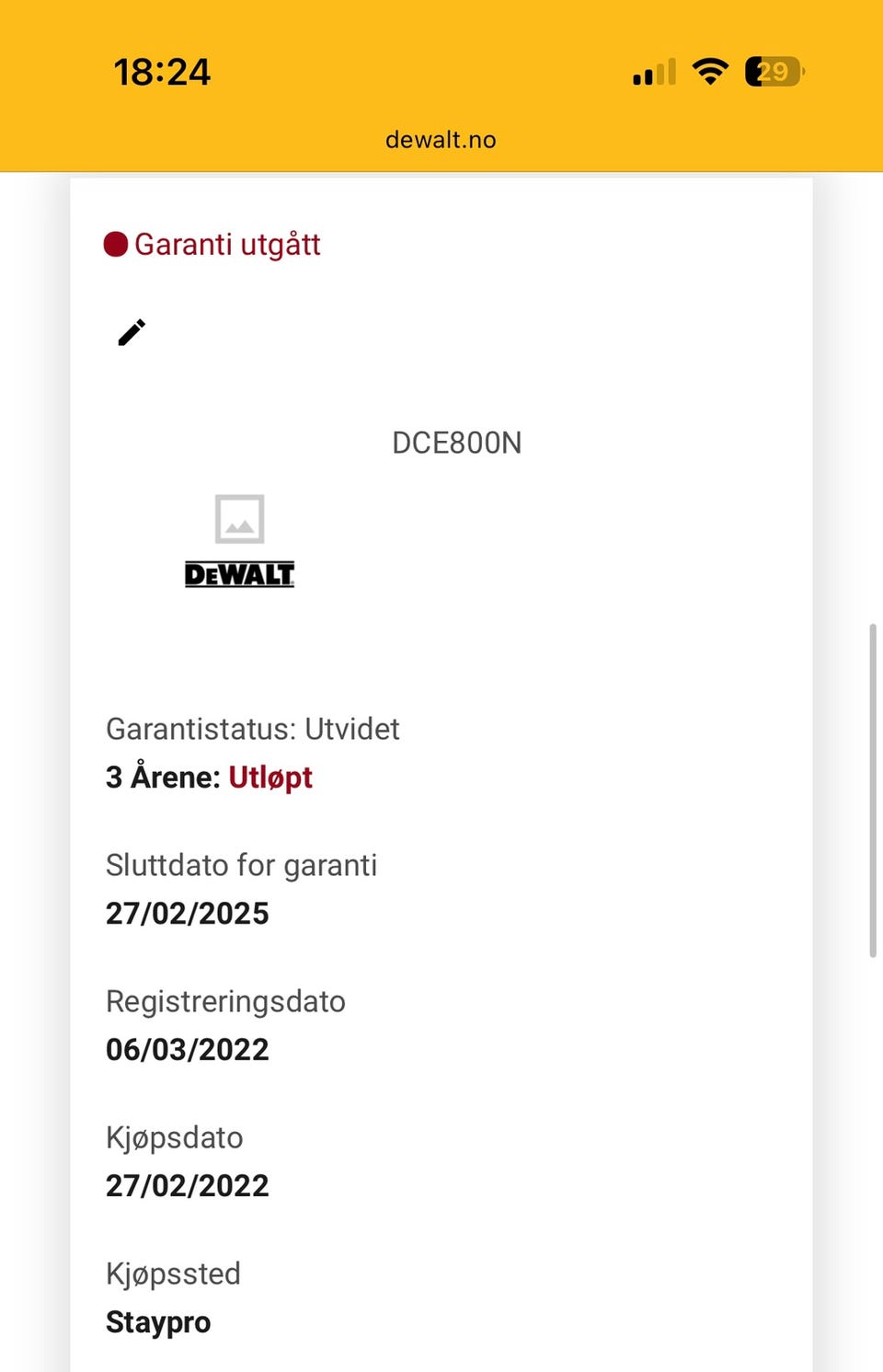Select the registration date 06/03/2022
883x1372 pixels.
187,1048
